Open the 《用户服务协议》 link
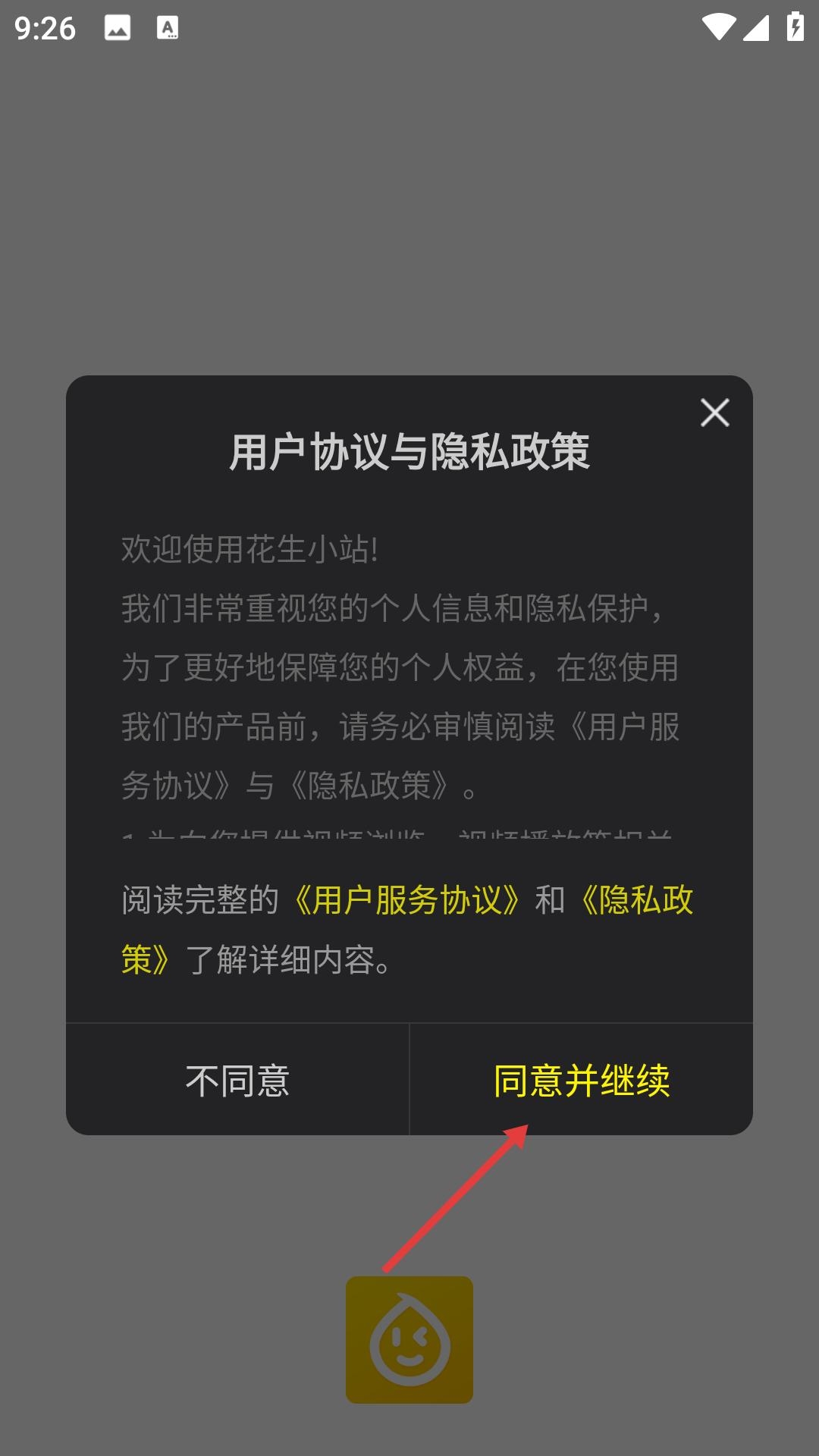The image size is (819, 1456). tap(406, 900)
